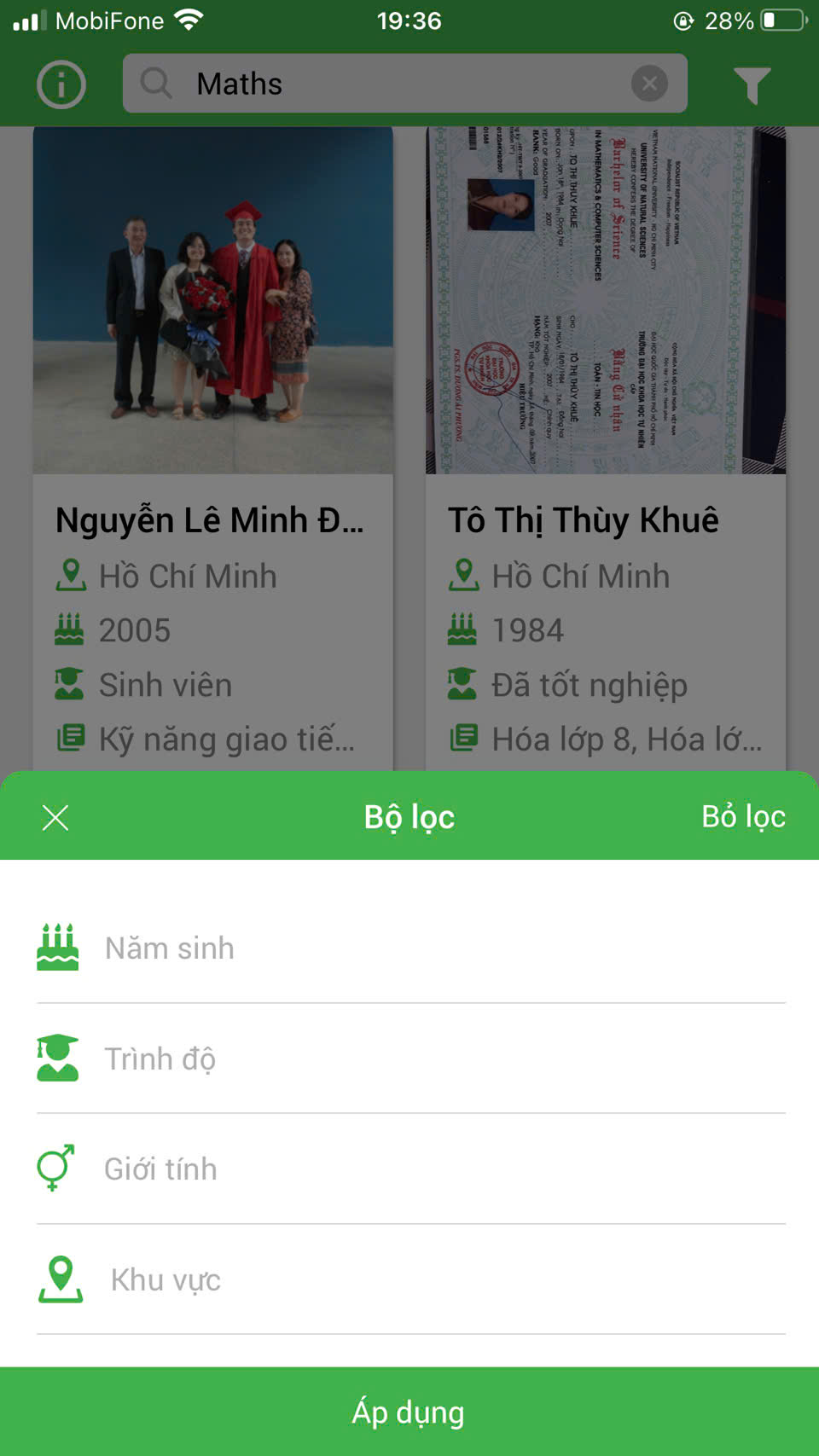The width and height of the screenshot is (819, 1456).
Task: View Tô Thị Thùy Khuê's profile card
Action: click(605, 444)
